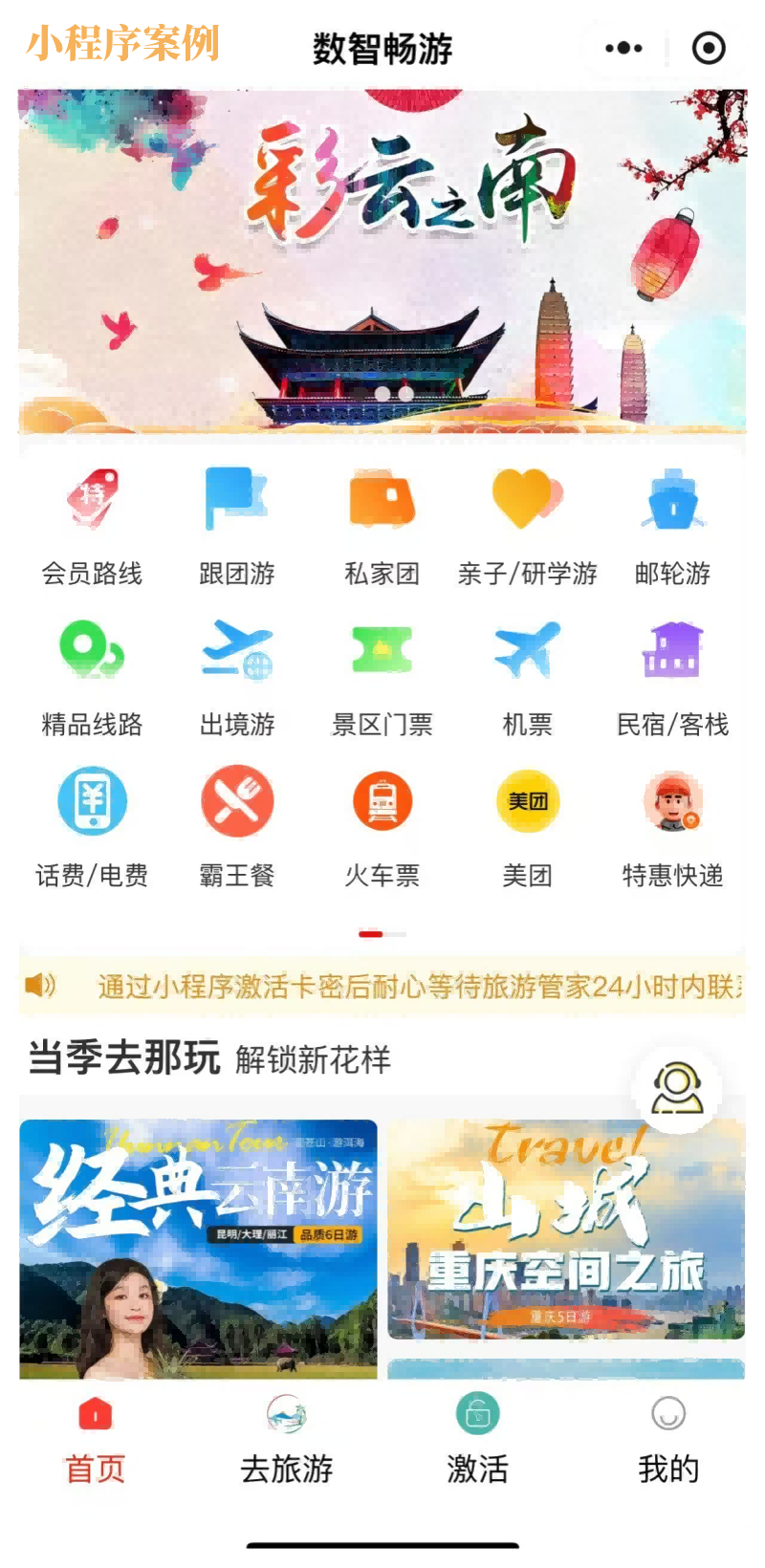Open customer service headset button
This screenshot has width=765, height=1568.
point(677,1089)
